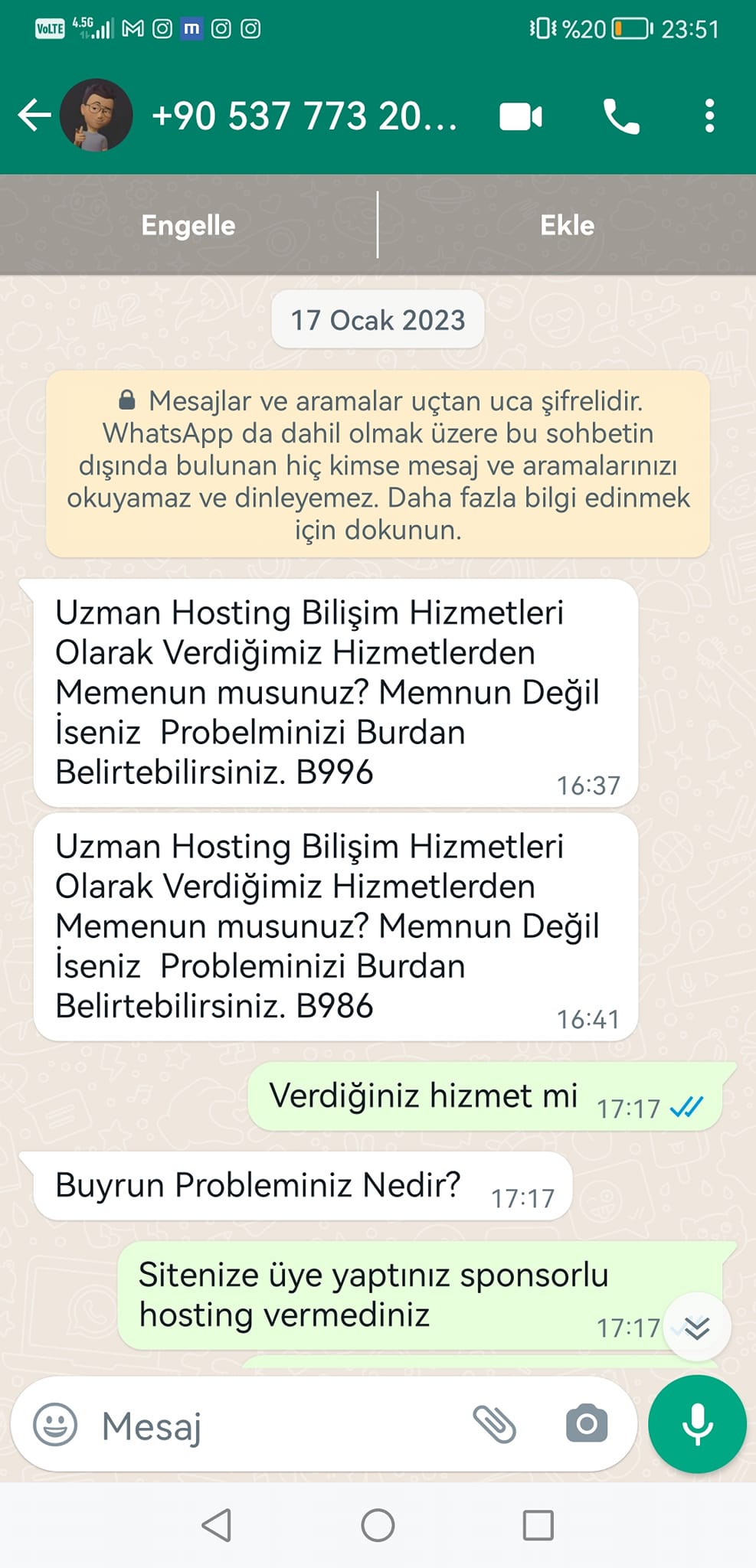Open contact info for +90 537 773 number
Viewport: 756px width, 1568px height.
(304, 116)
